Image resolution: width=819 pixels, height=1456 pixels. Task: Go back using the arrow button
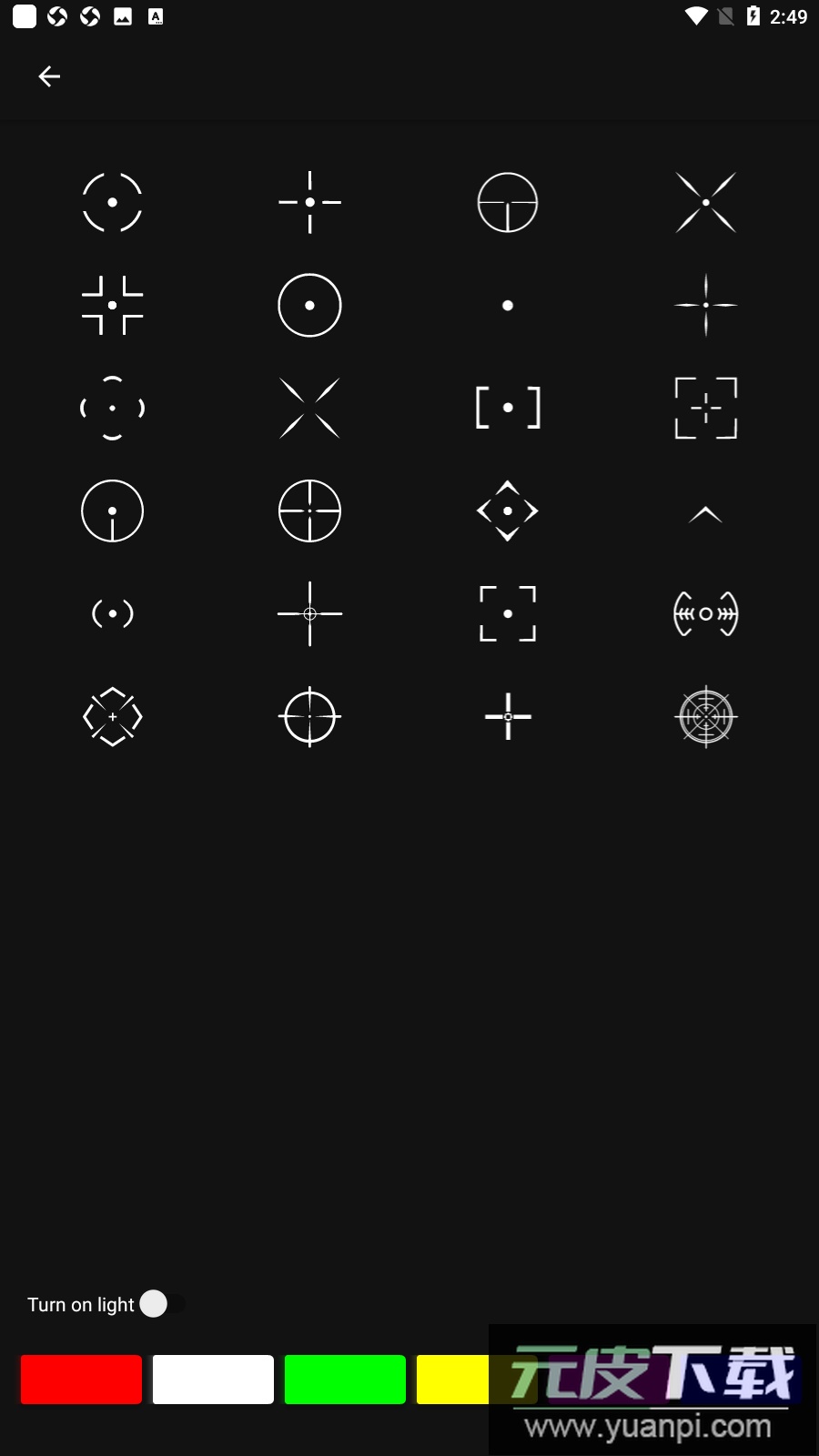49,76
